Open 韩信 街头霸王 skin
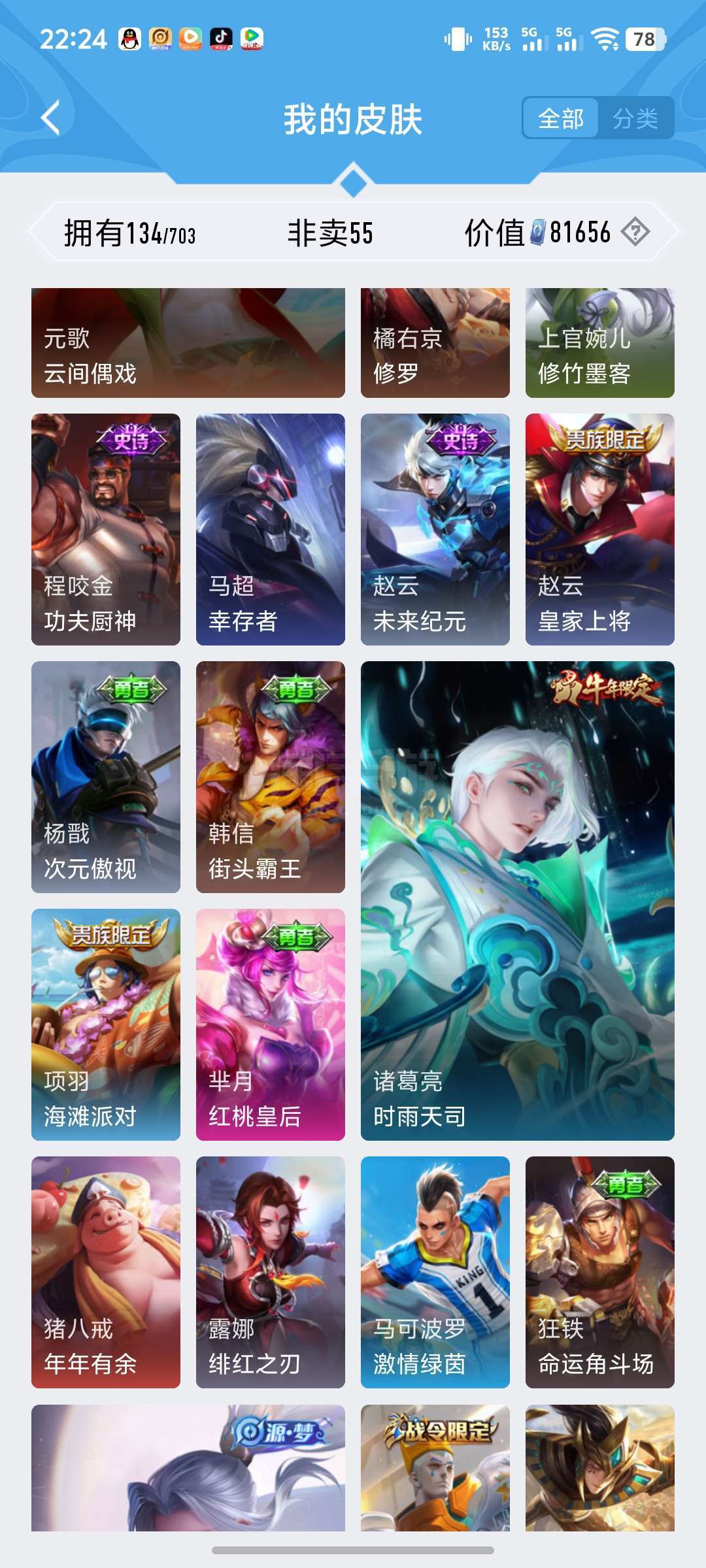 tap(271, 777)
